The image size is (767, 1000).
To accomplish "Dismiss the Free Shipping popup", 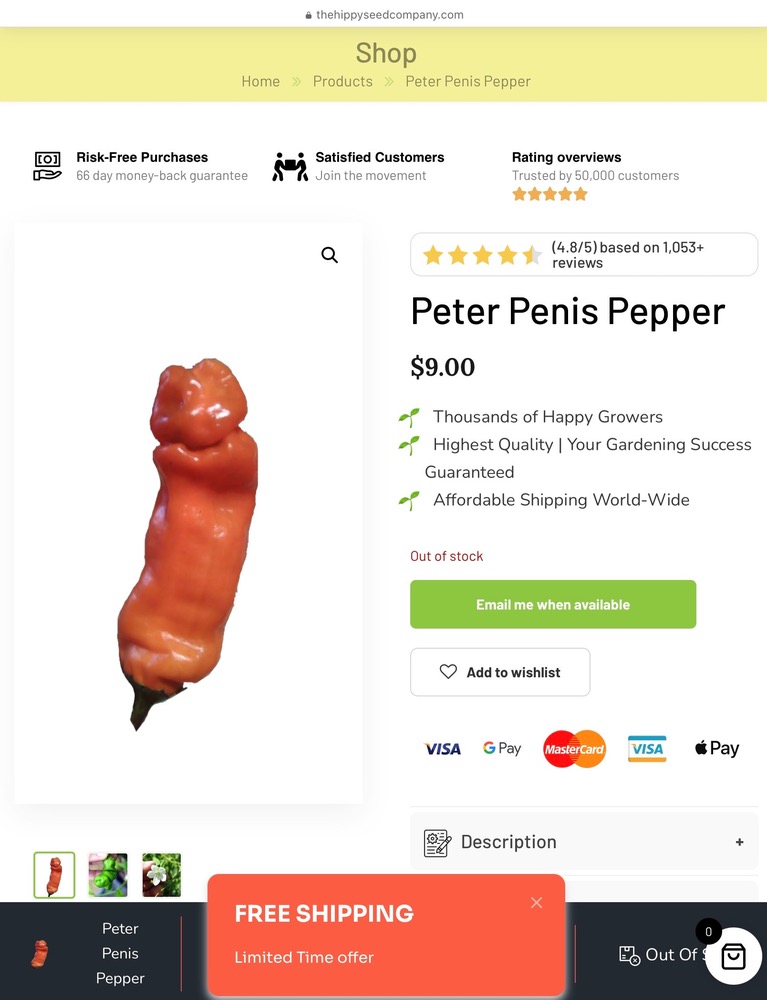I will 536,902.
